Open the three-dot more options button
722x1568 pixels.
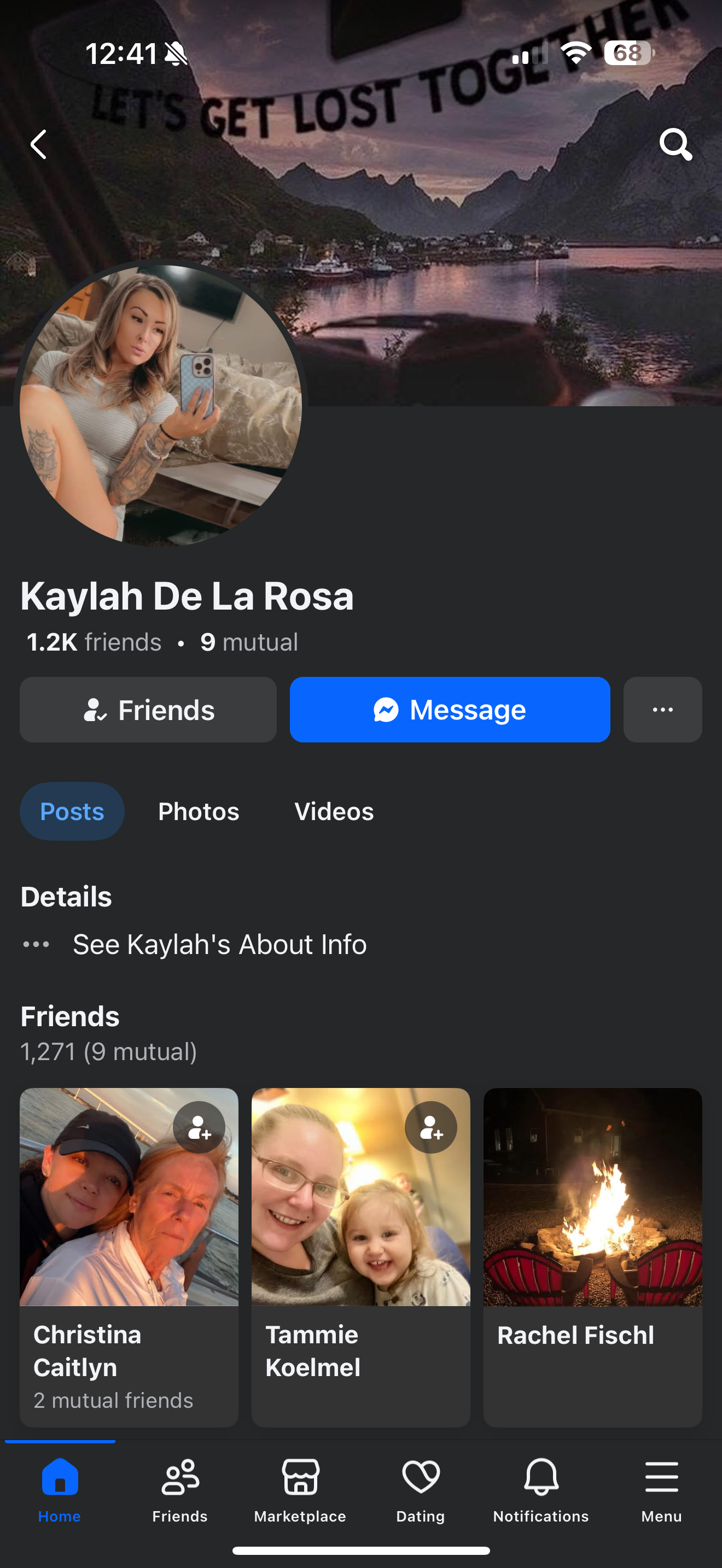[x=662, y=710]
